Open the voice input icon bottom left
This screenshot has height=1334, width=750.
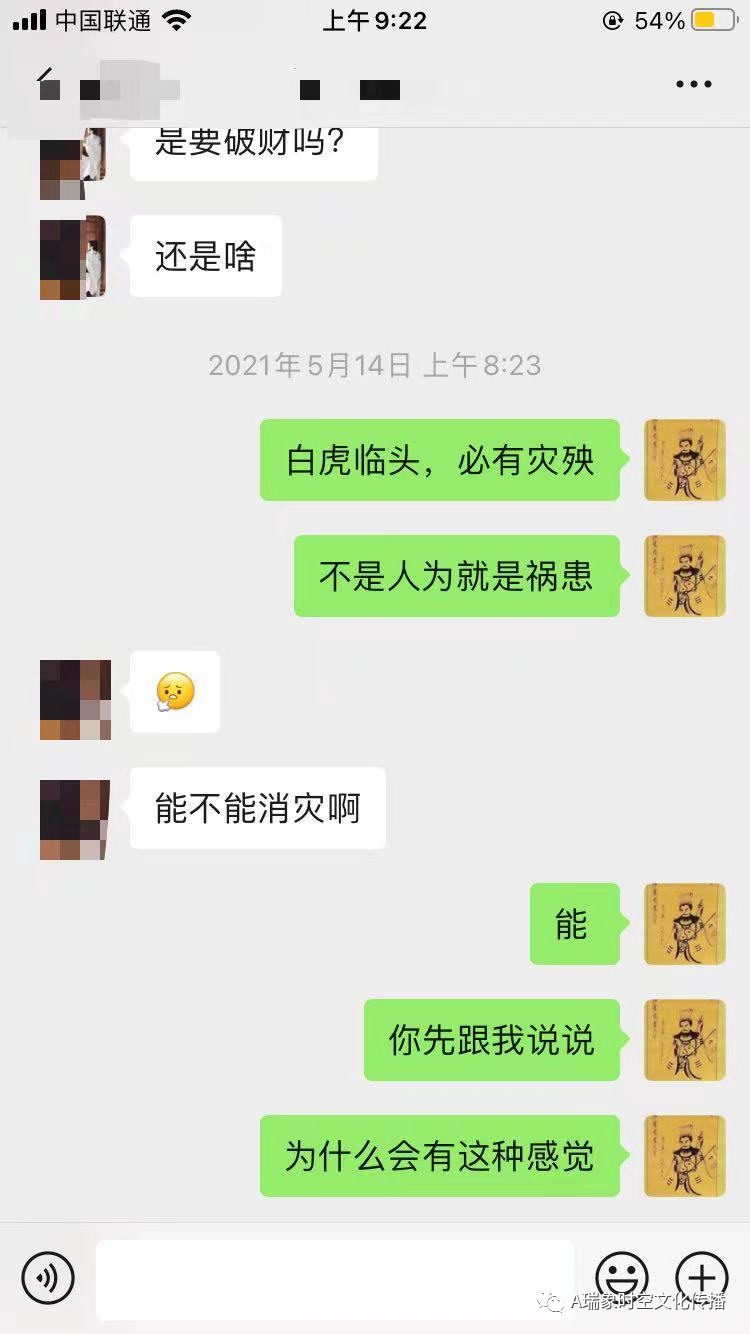tap(48, 1277)
